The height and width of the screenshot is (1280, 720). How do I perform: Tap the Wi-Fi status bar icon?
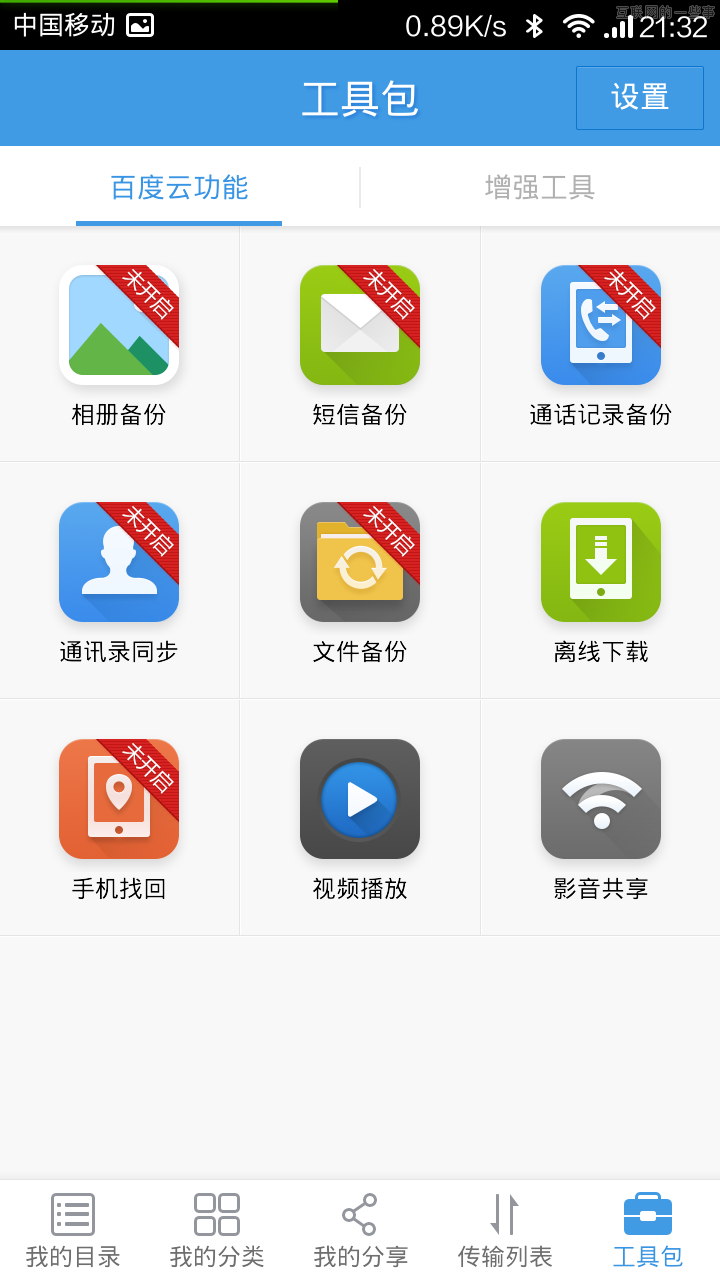578,28
